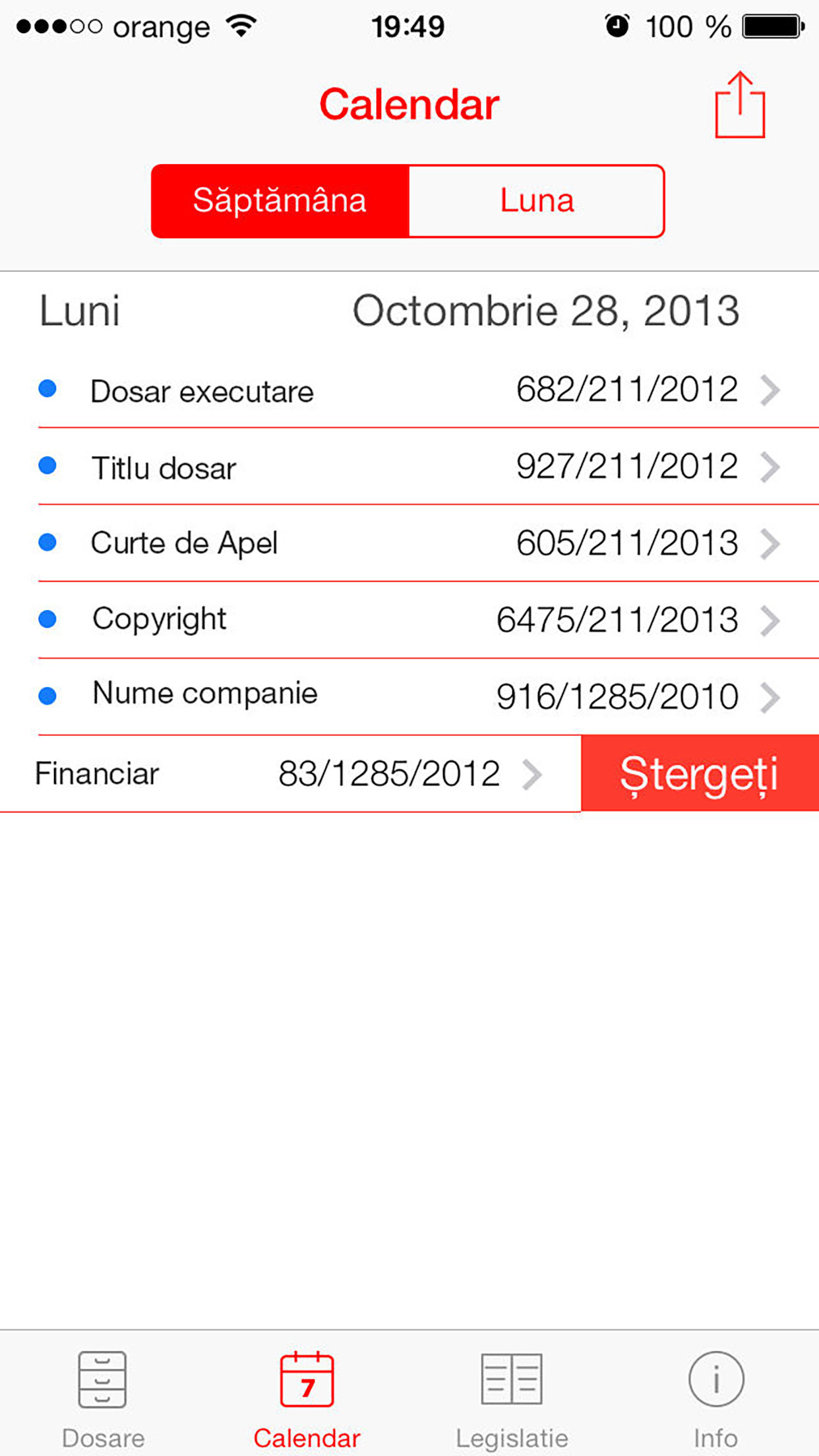Tap Ștergeți to delete the Financiar entry
The width and height of the screenshot is (819, 1456).
click(x=700, y=773)
